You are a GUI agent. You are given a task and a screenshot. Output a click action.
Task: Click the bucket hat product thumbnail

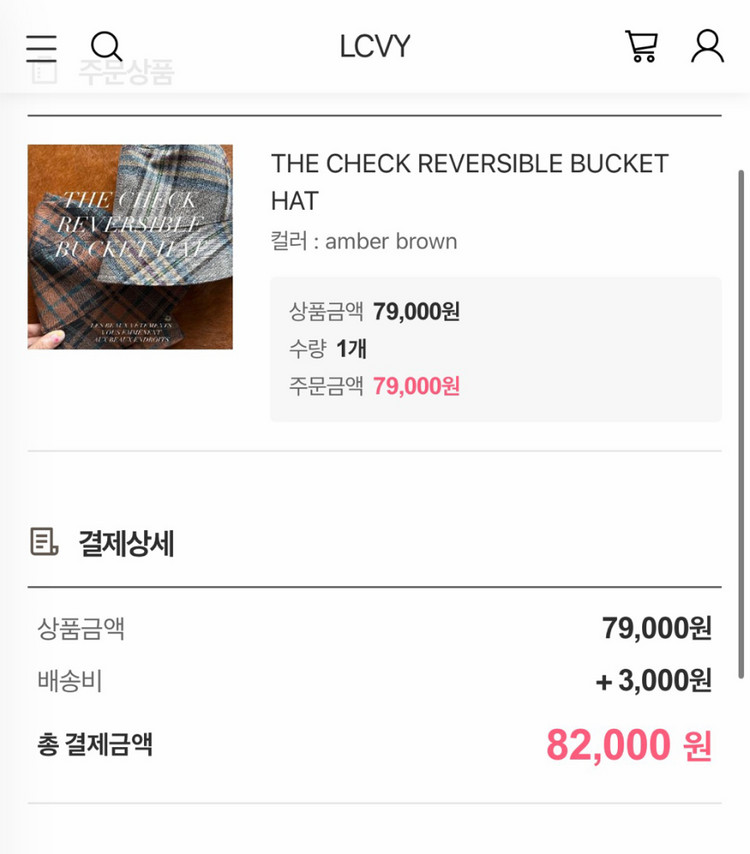pos(129,247)
